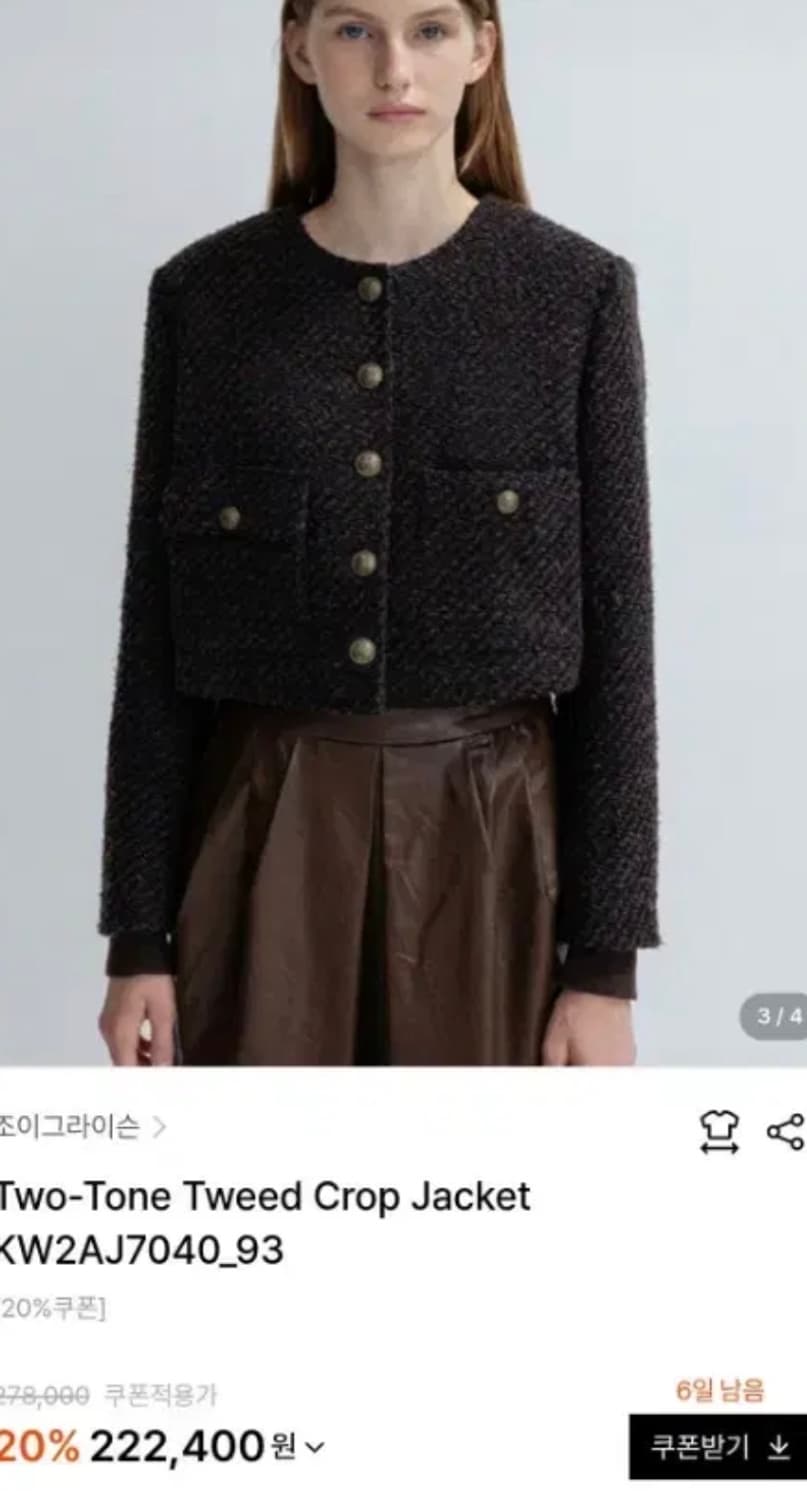The width and height of the screenshot is (807, 1500).
Task: Tap the 원 currency label next to price
Action: tap(284, 1449)
